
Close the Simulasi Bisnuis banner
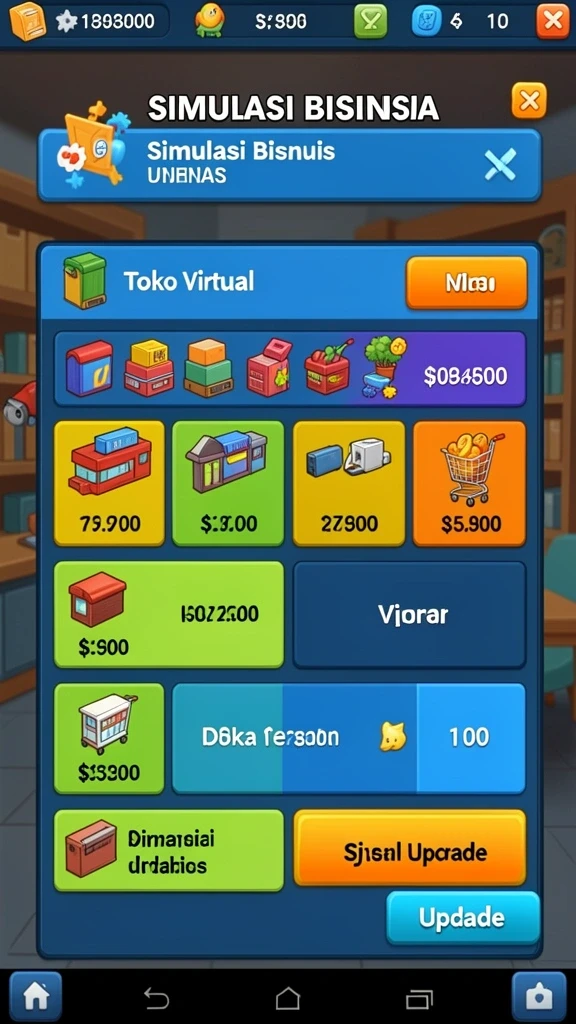click(x=500, y=164)
